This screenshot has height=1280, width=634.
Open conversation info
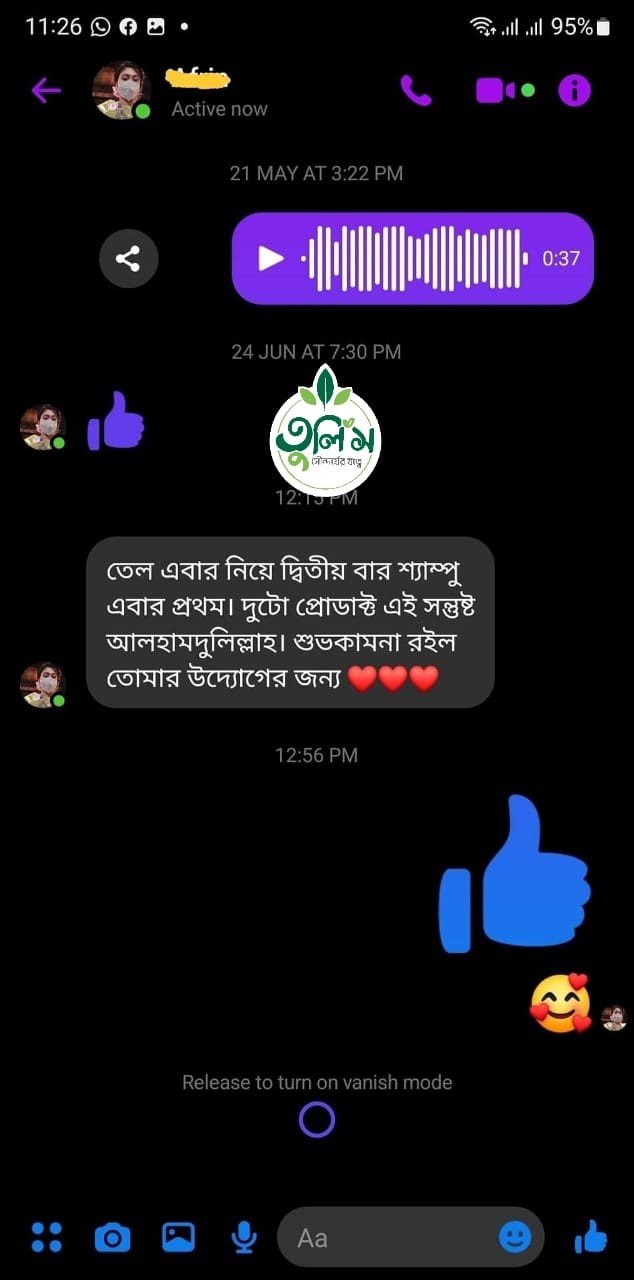[x=574, y=91]
